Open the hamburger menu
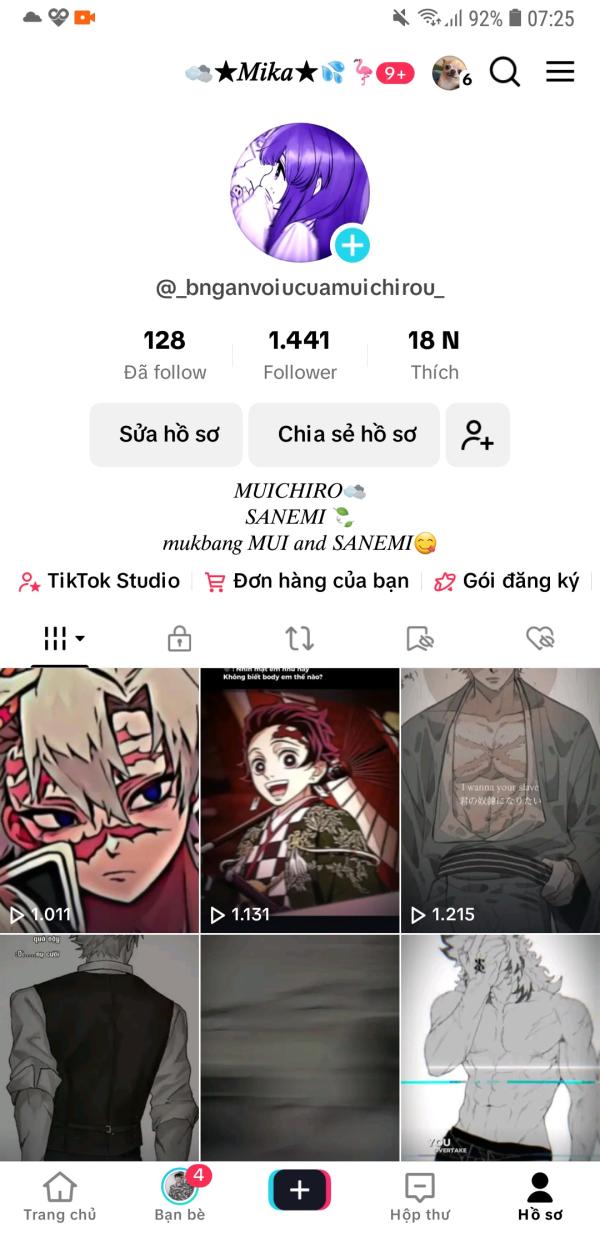The width and height of the screenshot is (600, 1233). [560, 72]
